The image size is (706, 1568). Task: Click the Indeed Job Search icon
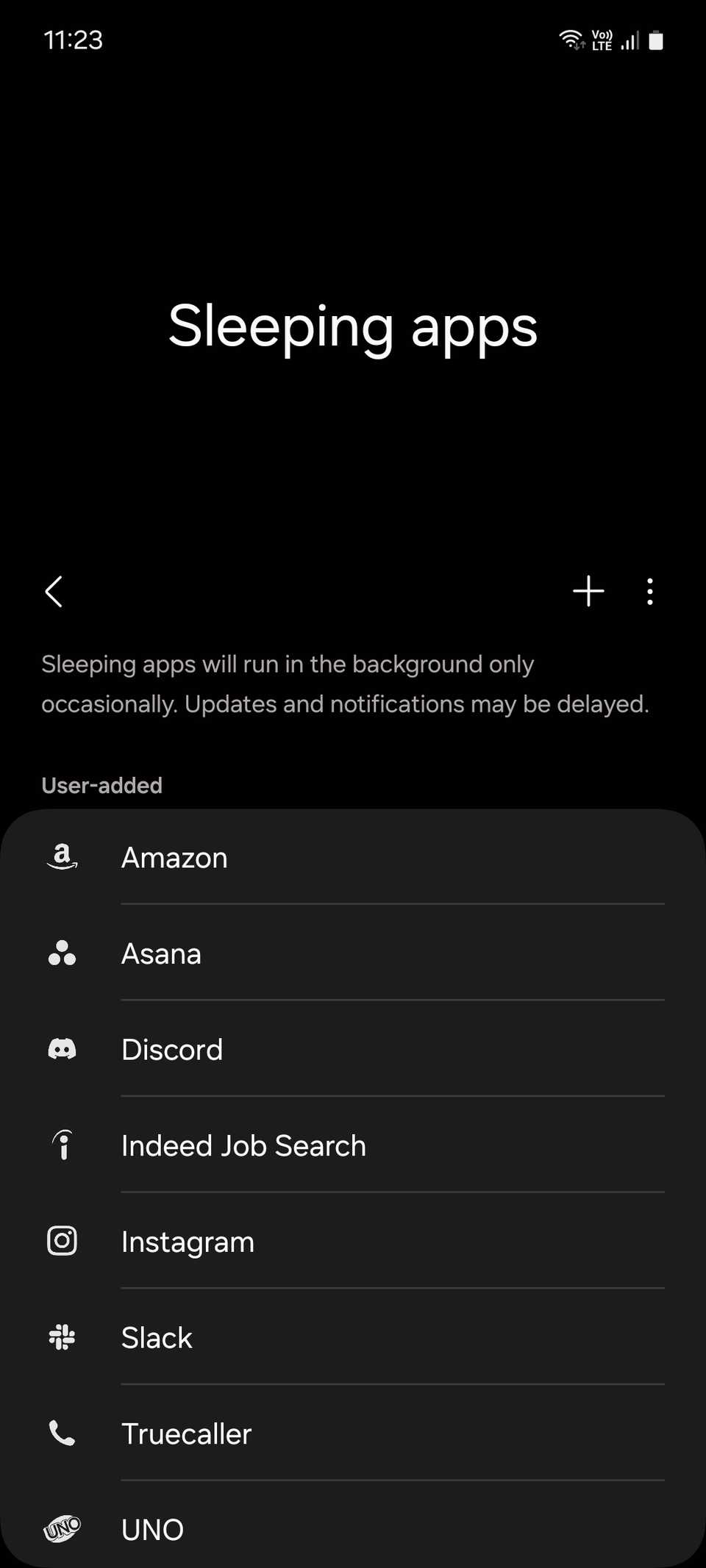coord(63,1145)
